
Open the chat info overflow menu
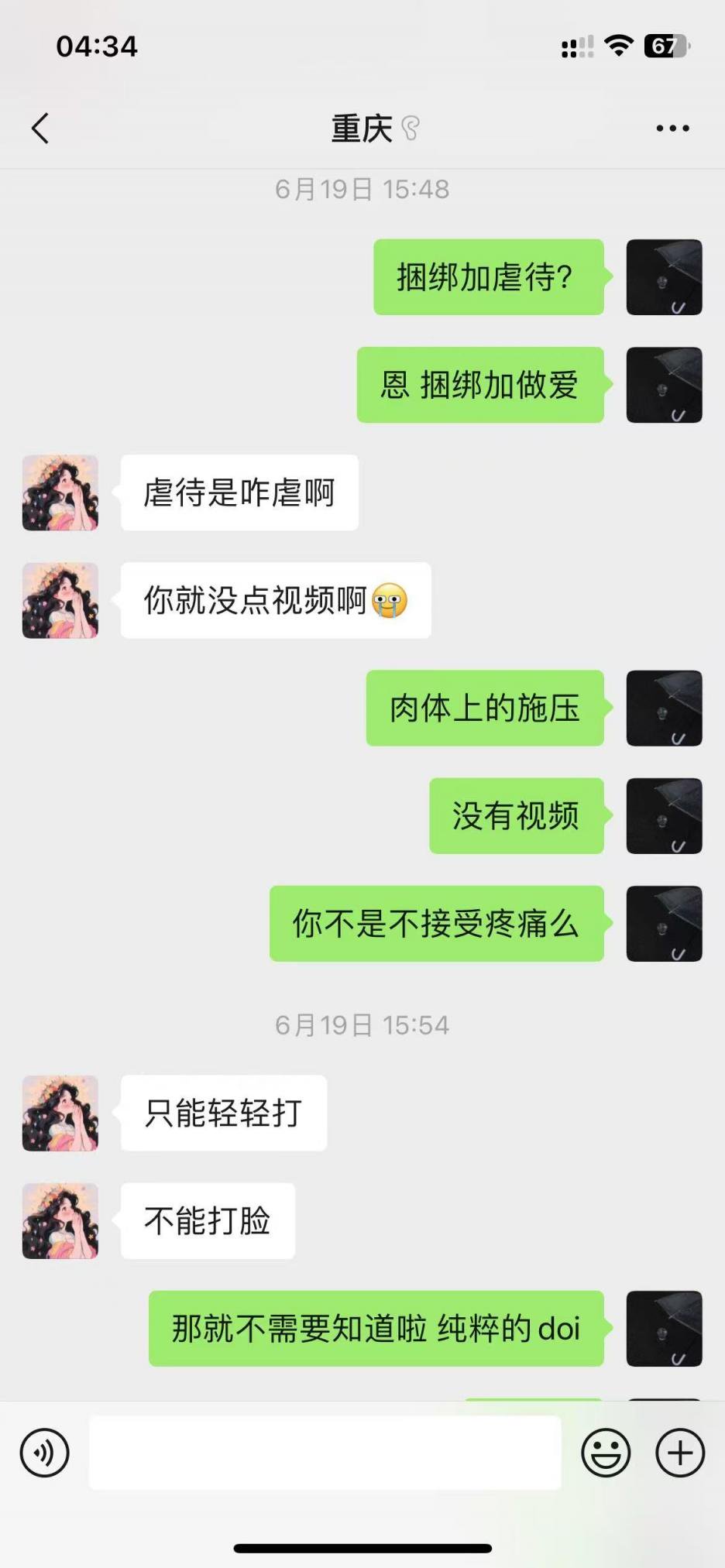click(672, 129)
